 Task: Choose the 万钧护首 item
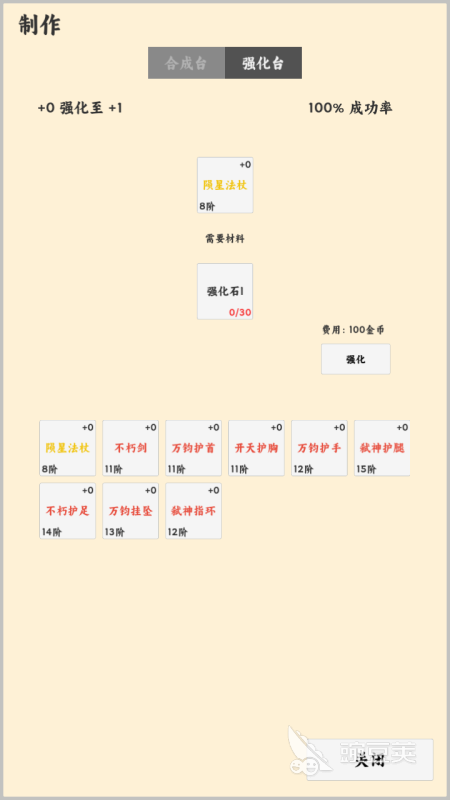coord(193,448)
